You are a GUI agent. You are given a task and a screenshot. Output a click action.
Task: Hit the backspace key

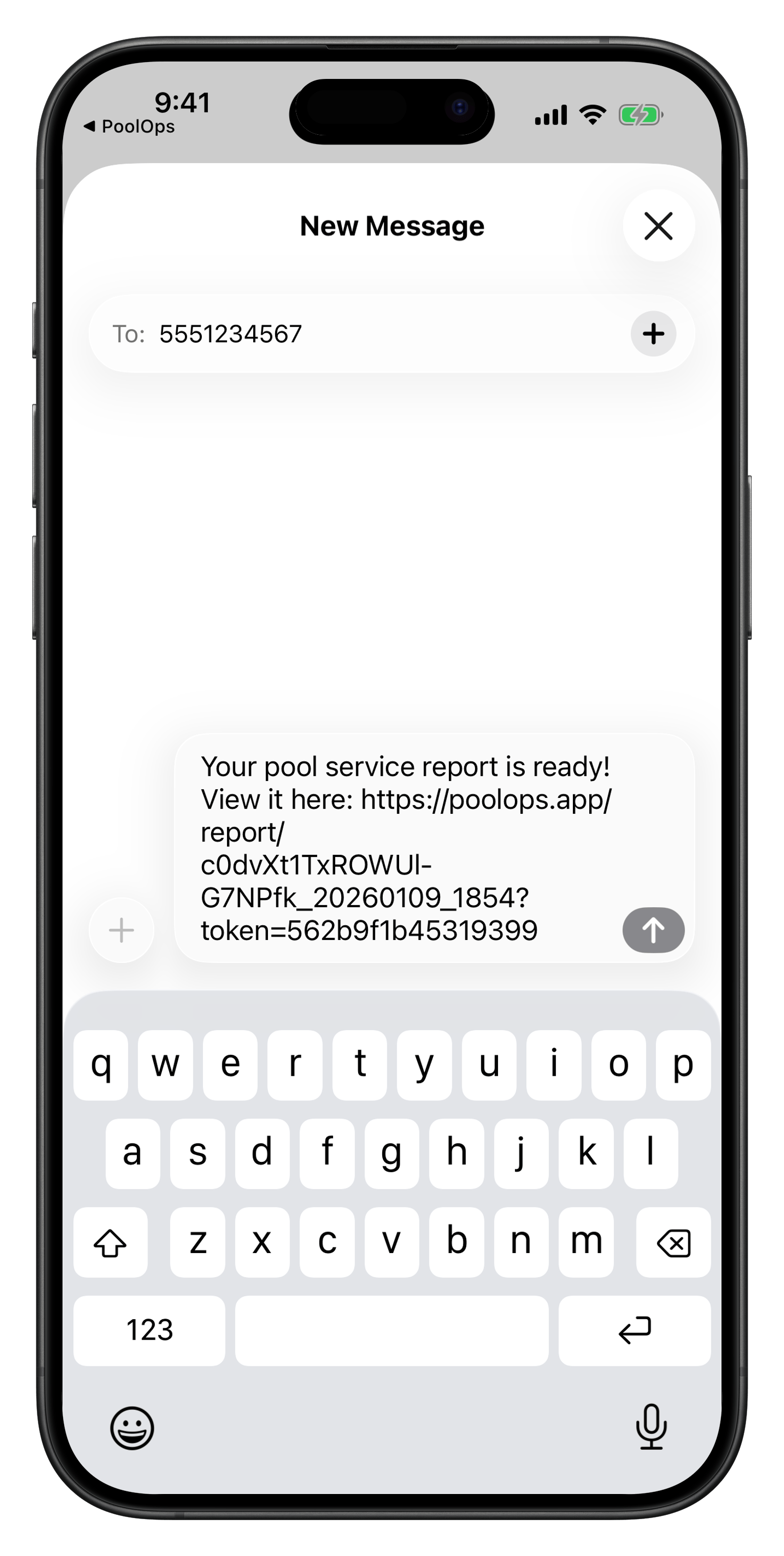tap(673, 1242)
